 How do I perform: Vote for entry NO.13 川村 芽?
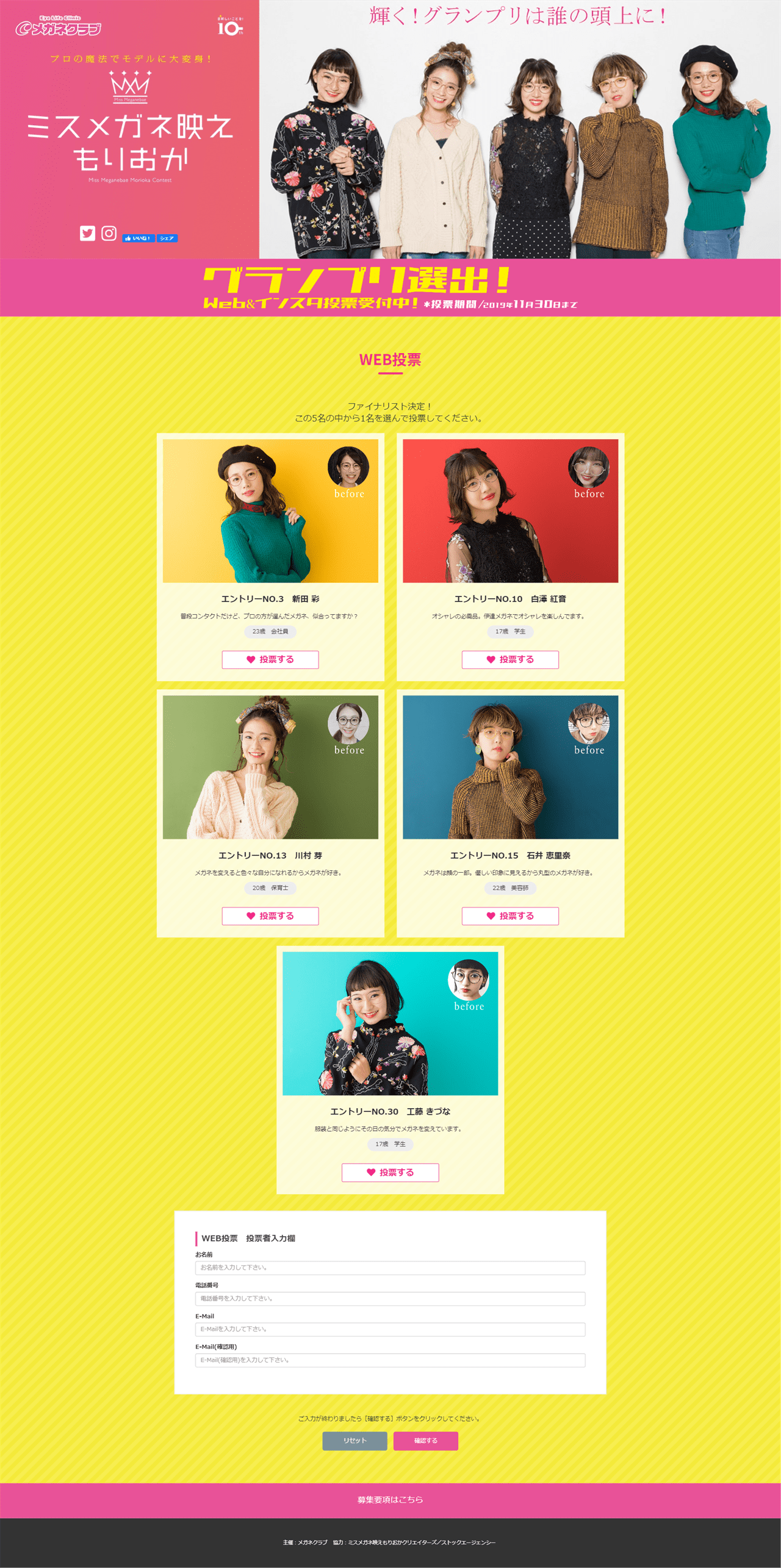(270, 916)
